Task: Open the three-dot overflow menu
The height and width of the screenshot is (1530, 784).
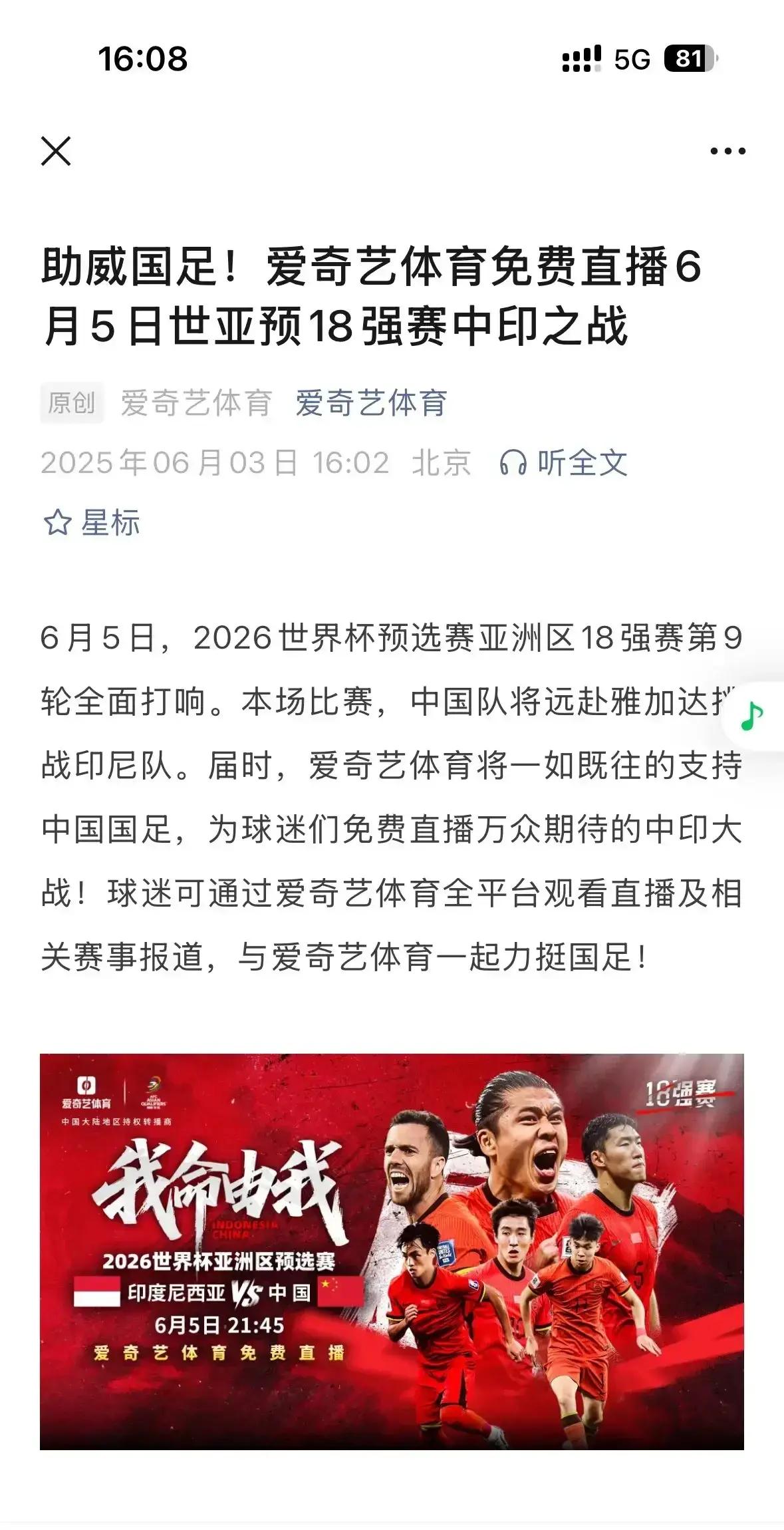Action: pyautogui.click(x=727, y=151)
